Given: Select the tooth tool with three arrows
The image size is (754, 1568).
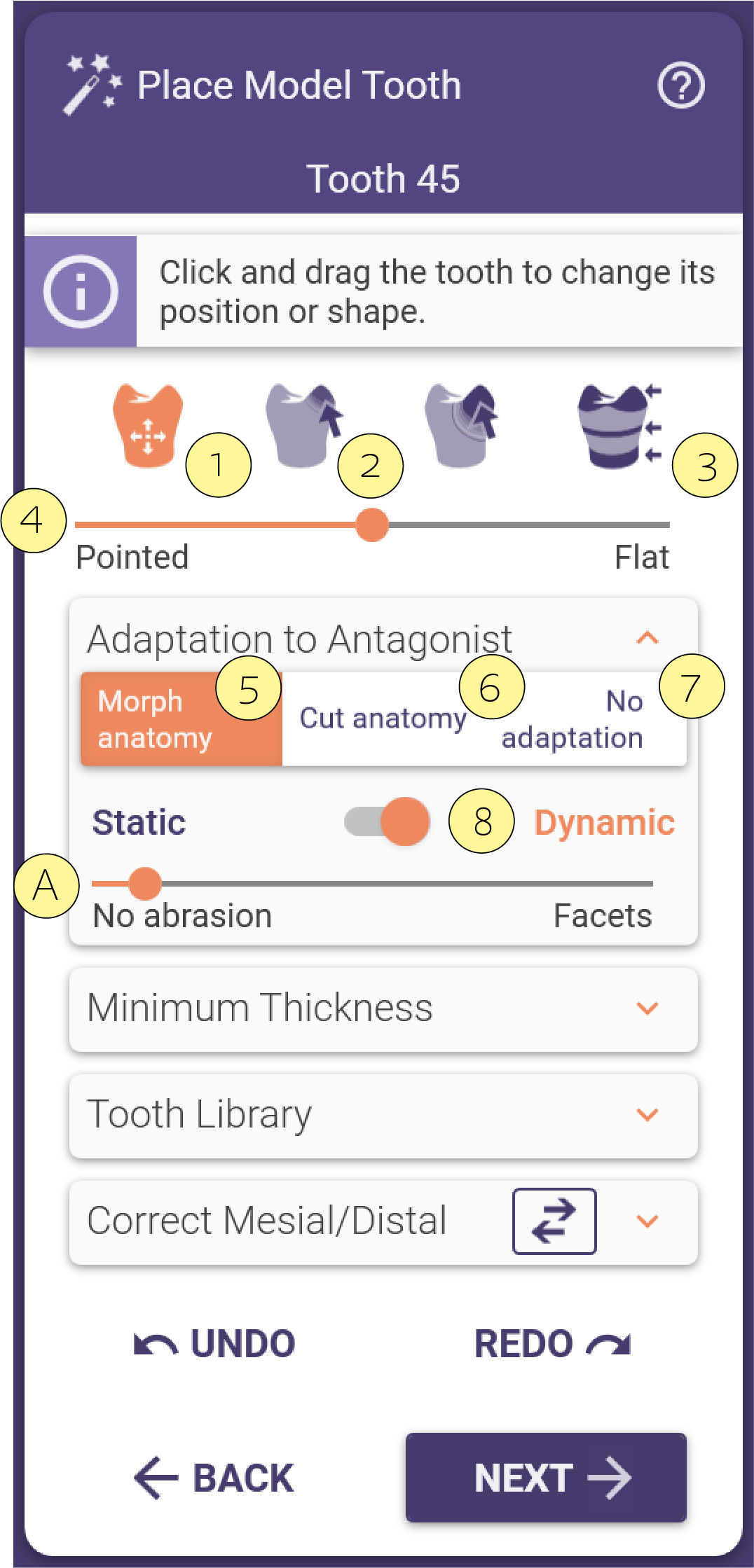Looking at the screenshot, I should click(619, 425).
